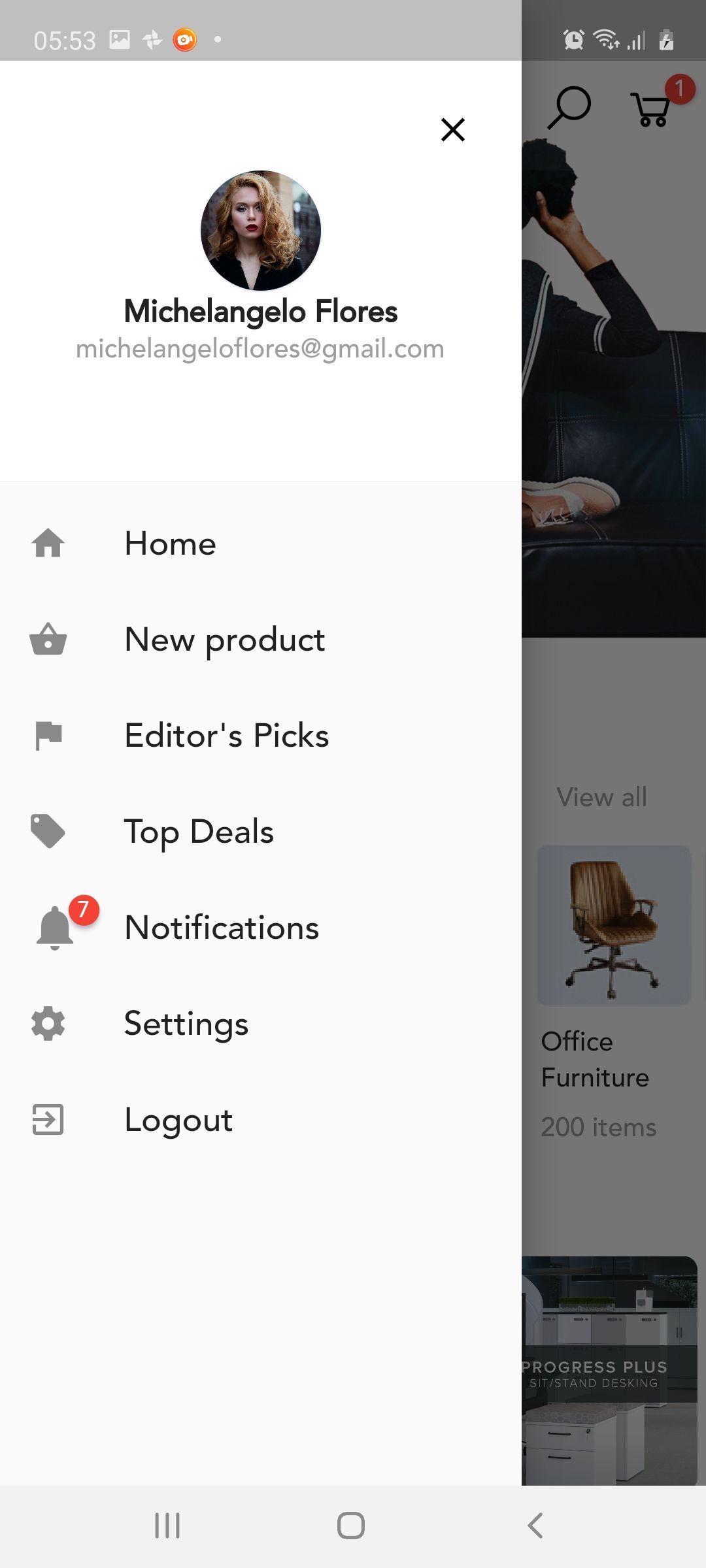This screenshot has height=1568, width=706.
Task: Log out of the account
Action: click(x=178, y=1120)
